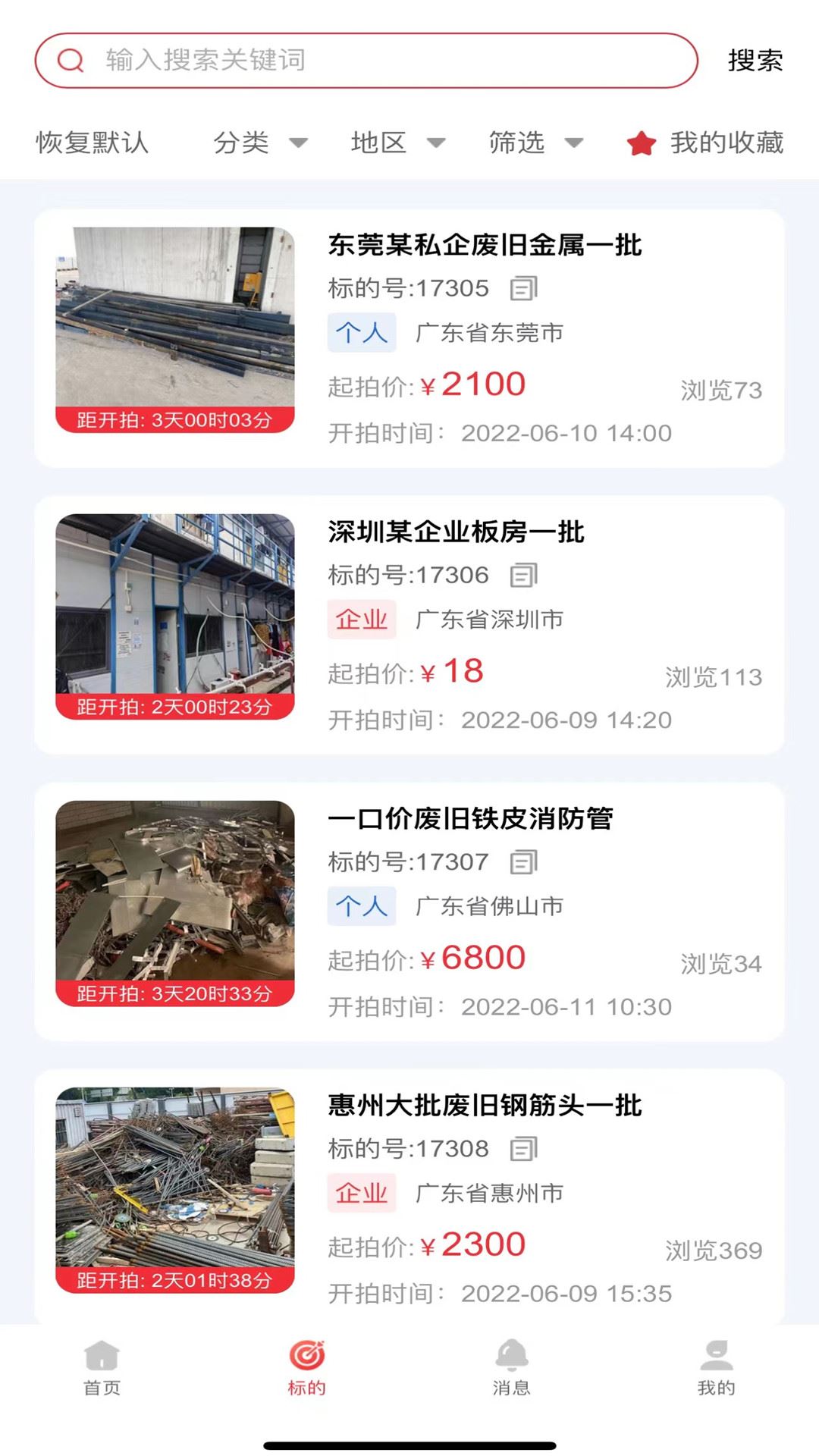Go to the 消息 tab
This screenshot has height=1456, width=819.
pyautogui.click(x=512, y=1369)
